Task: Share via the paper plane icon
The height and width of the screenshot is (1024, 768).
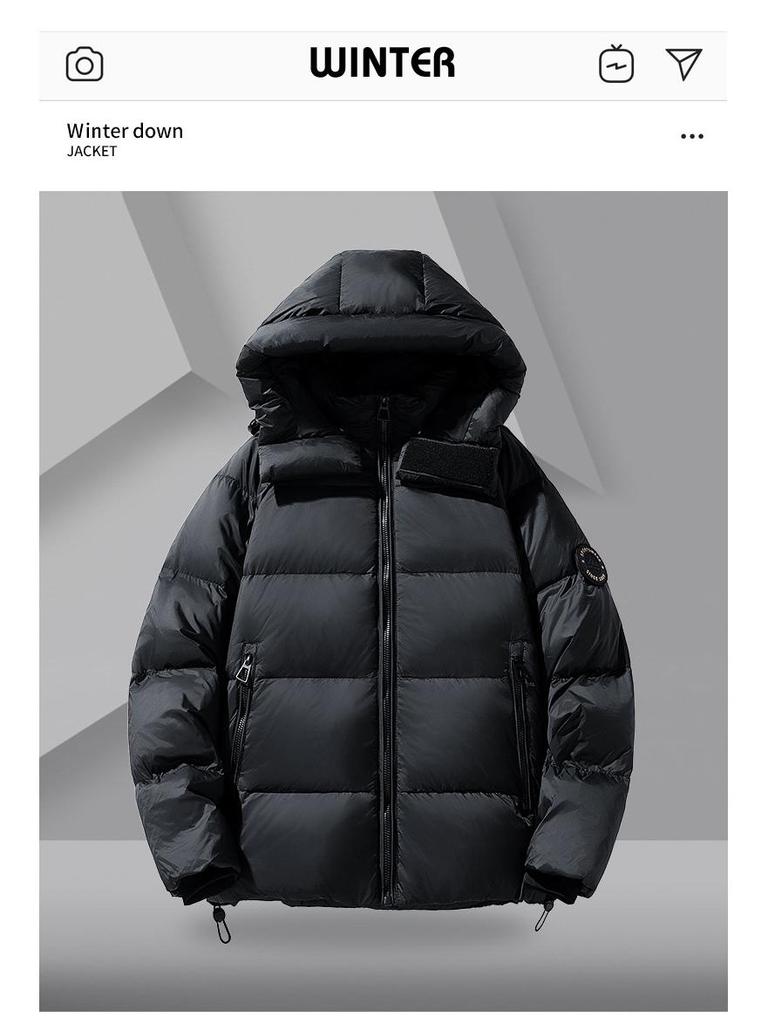Action: (x=686, y=62)
